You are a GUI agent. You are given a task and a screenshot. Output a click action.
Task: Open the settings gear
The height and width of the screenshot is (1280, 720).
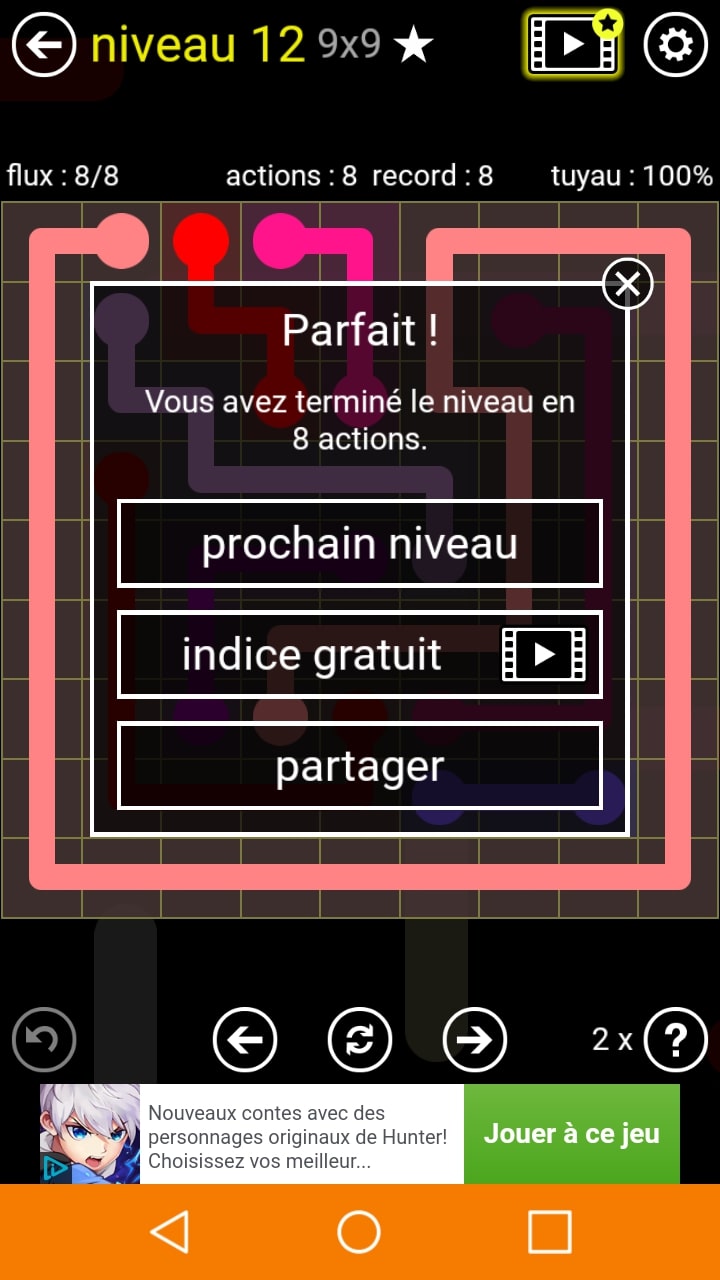click(x=675, y=45)
